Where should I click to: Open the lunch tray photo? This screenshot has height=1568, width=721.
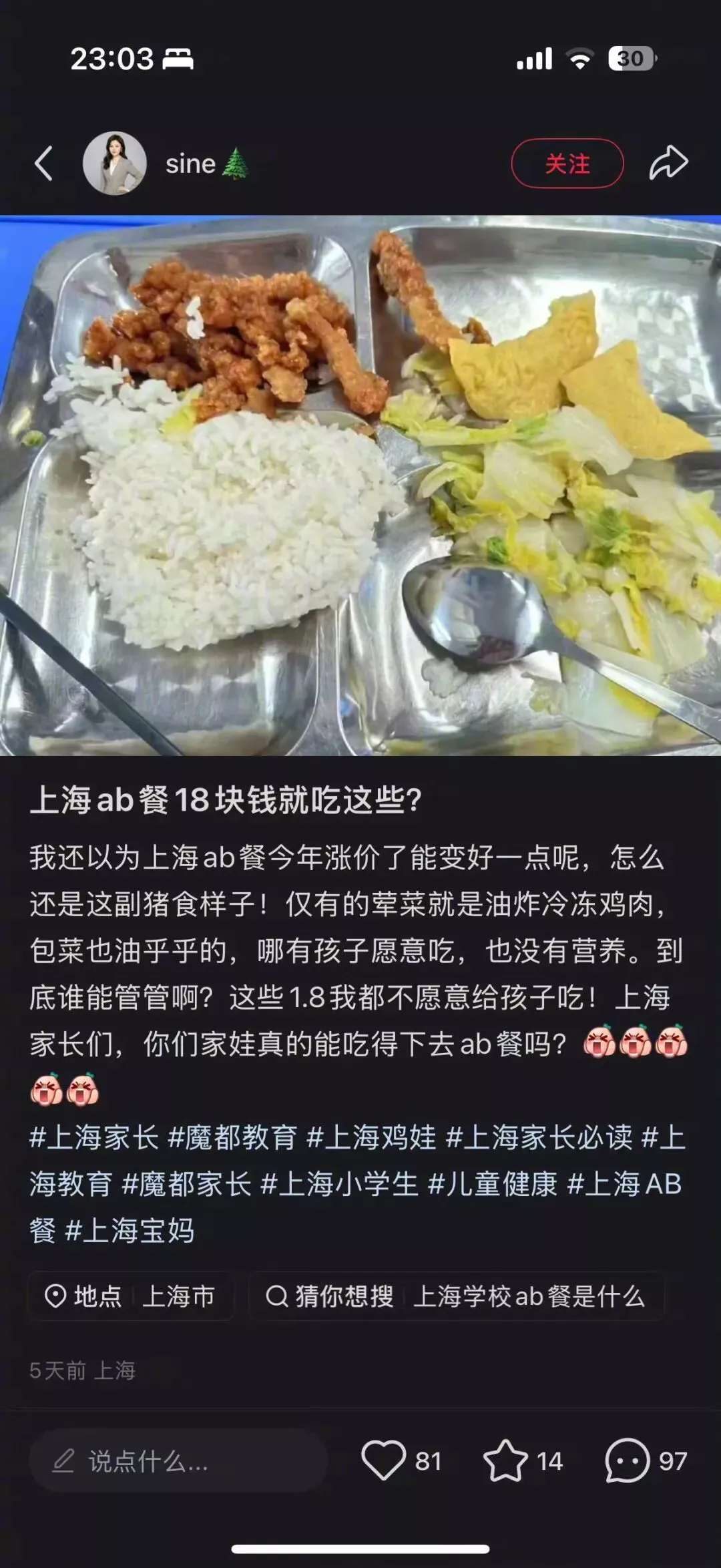pos(360,485)
